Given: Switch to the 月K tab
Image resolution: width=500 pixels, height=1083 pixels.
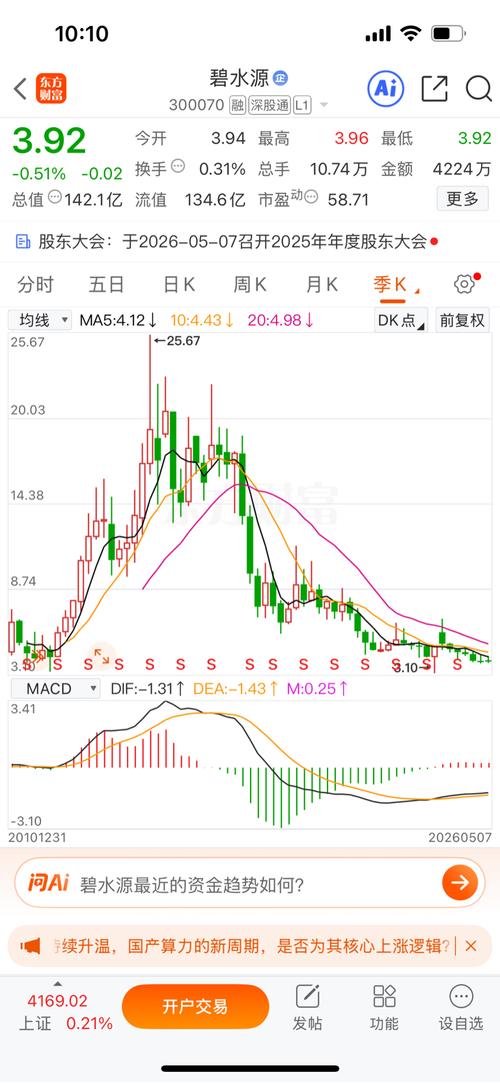Looking at the screenshot, I should (321, 284).
